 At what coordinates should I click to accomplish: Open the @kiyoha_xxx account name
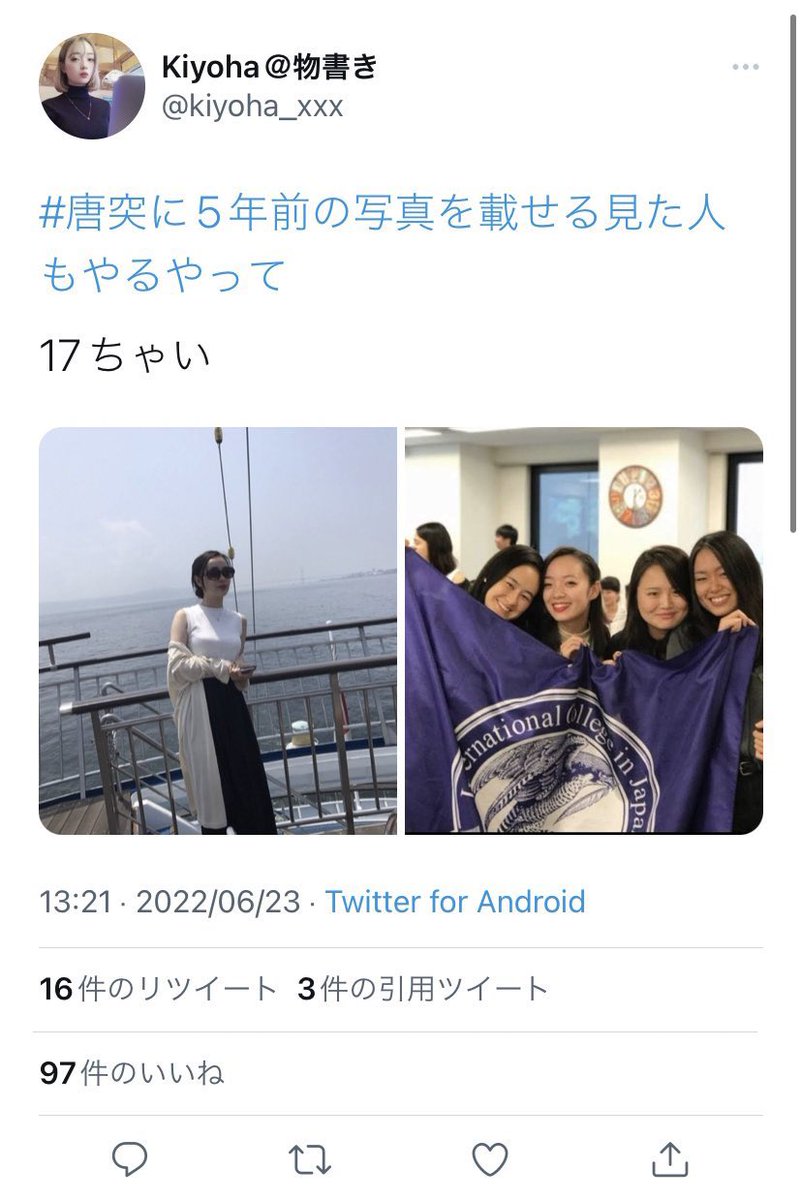click(252, 107)
